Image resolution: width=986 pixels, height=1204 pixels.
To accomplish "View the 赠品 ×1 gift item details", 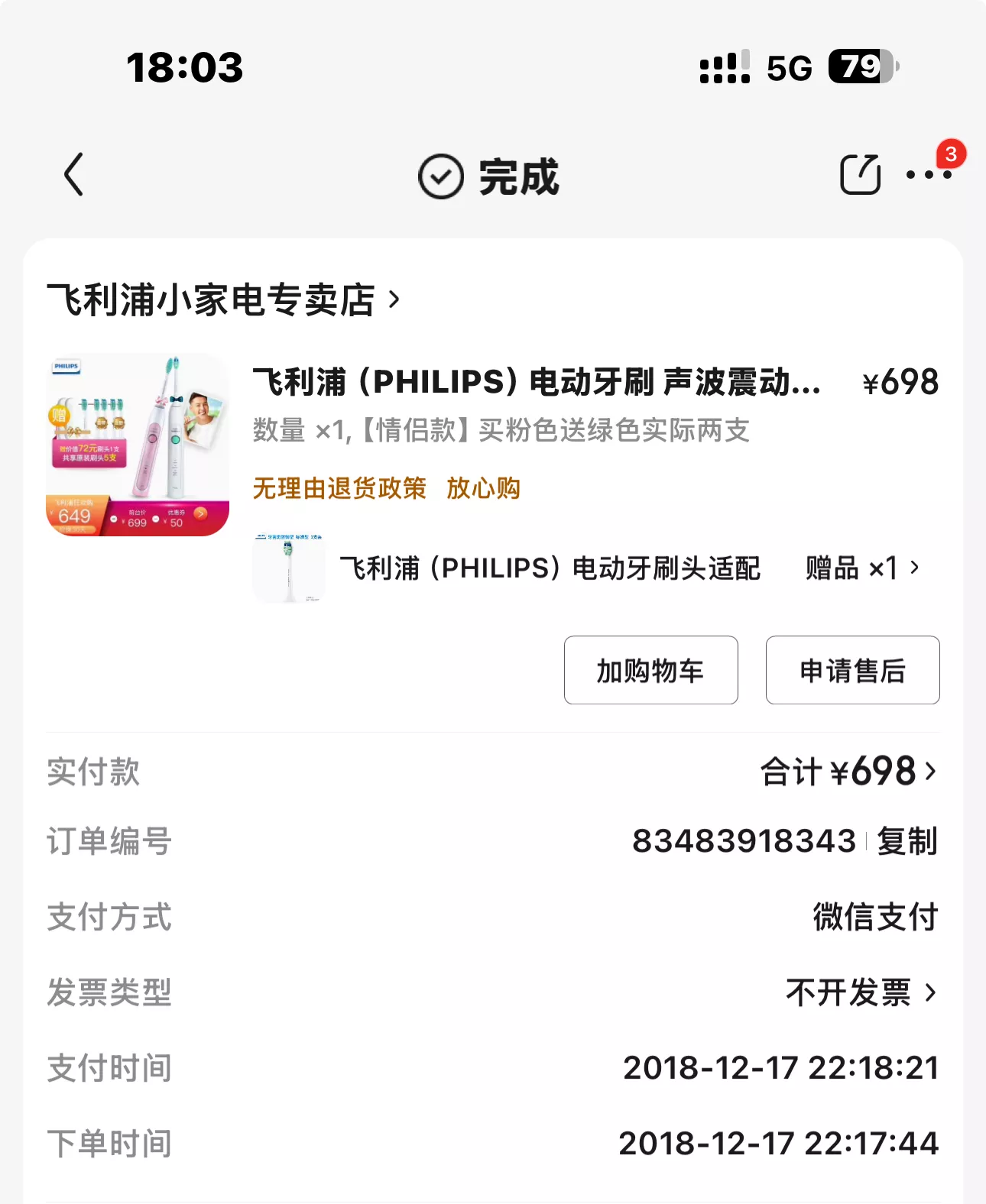I will click(861, 568).
